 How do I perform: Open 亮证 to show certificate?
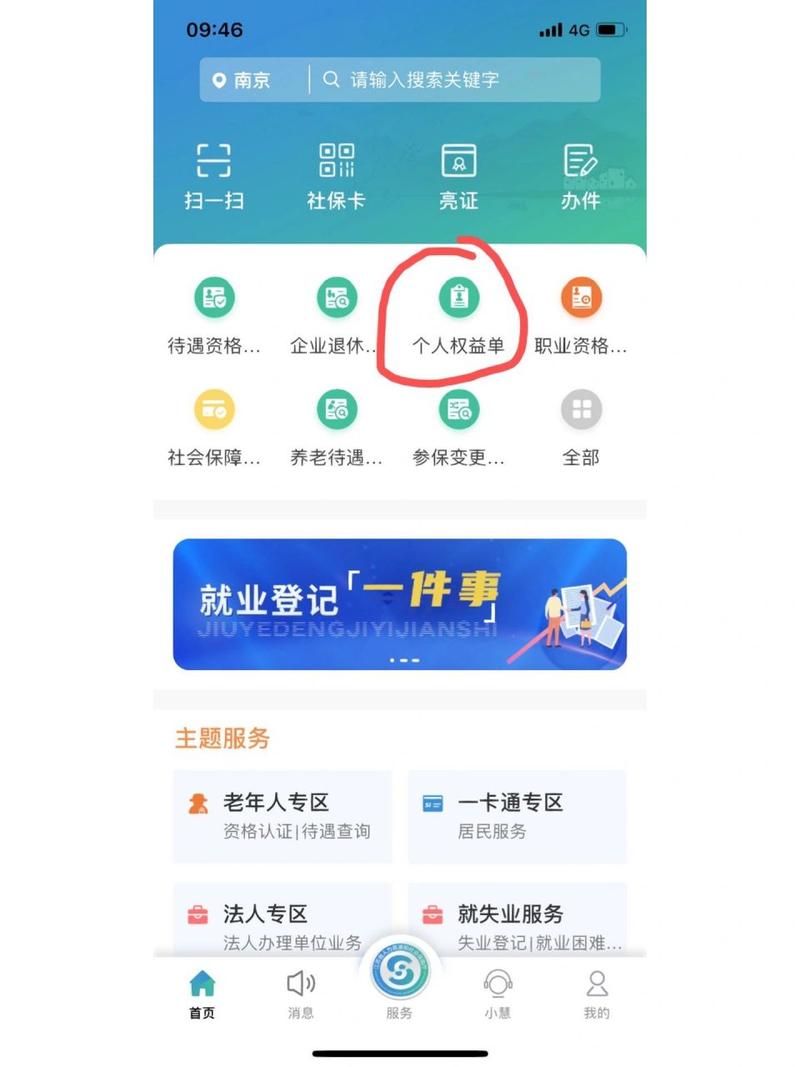click(x=458, y=176)
